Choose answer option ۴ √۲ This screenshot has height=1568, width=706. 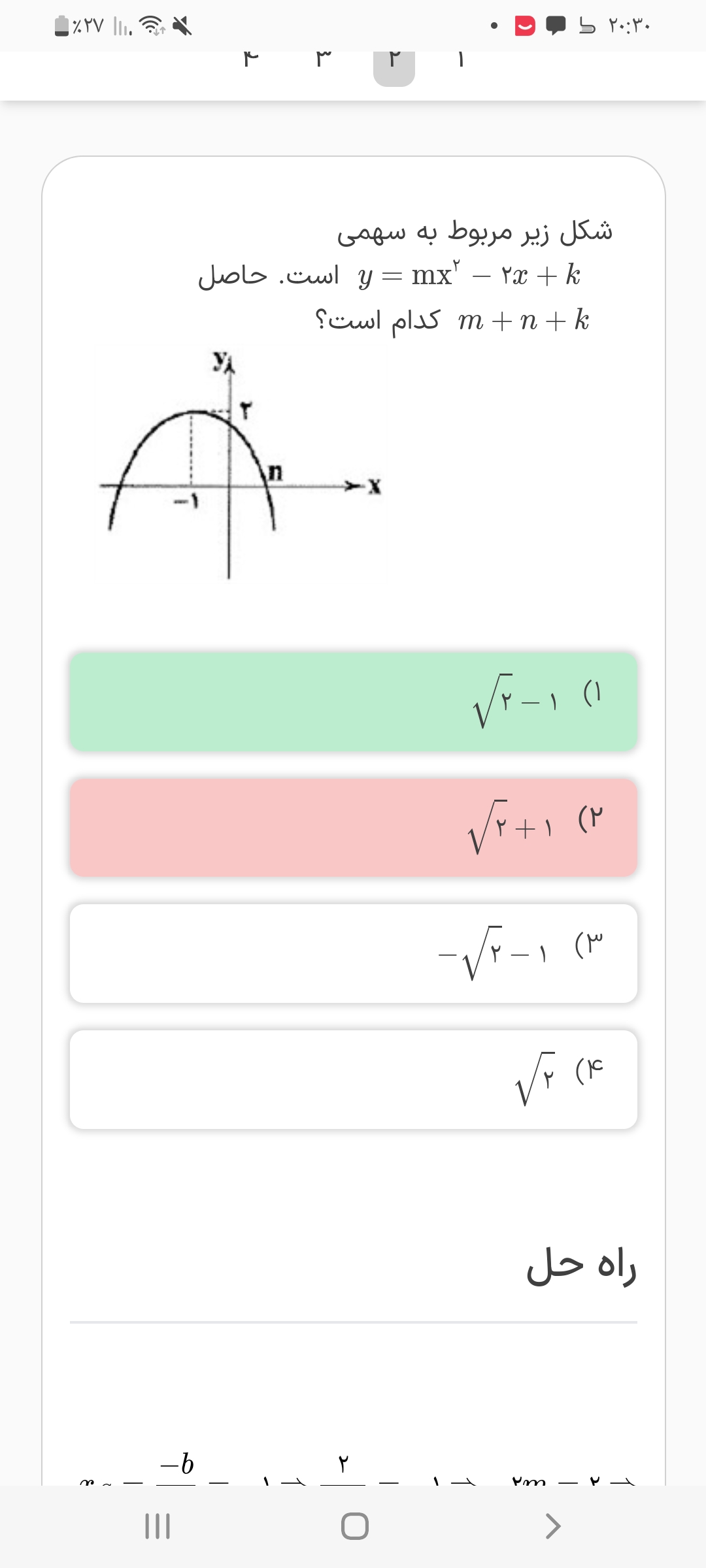[353, 1079]
